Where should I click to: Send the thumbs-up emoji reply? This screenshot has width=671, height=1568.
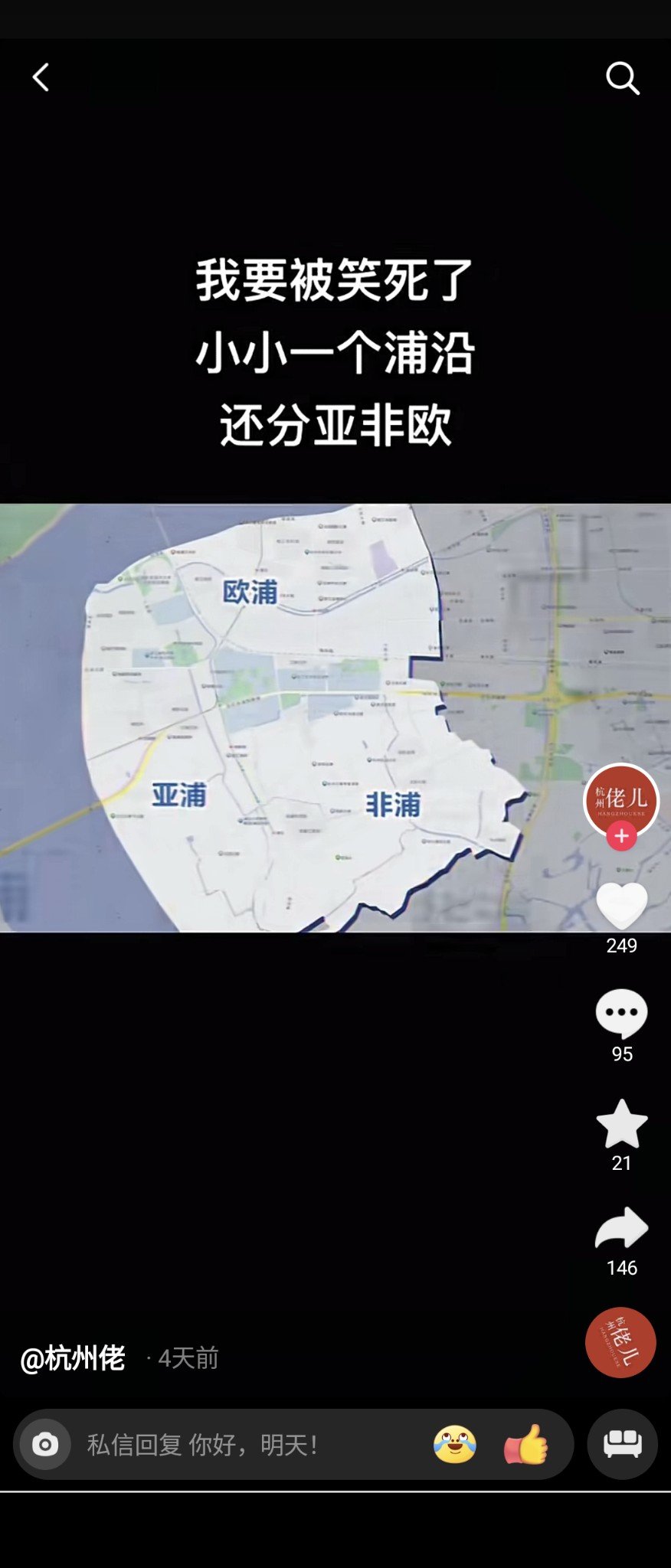[x=526, y=1445]
